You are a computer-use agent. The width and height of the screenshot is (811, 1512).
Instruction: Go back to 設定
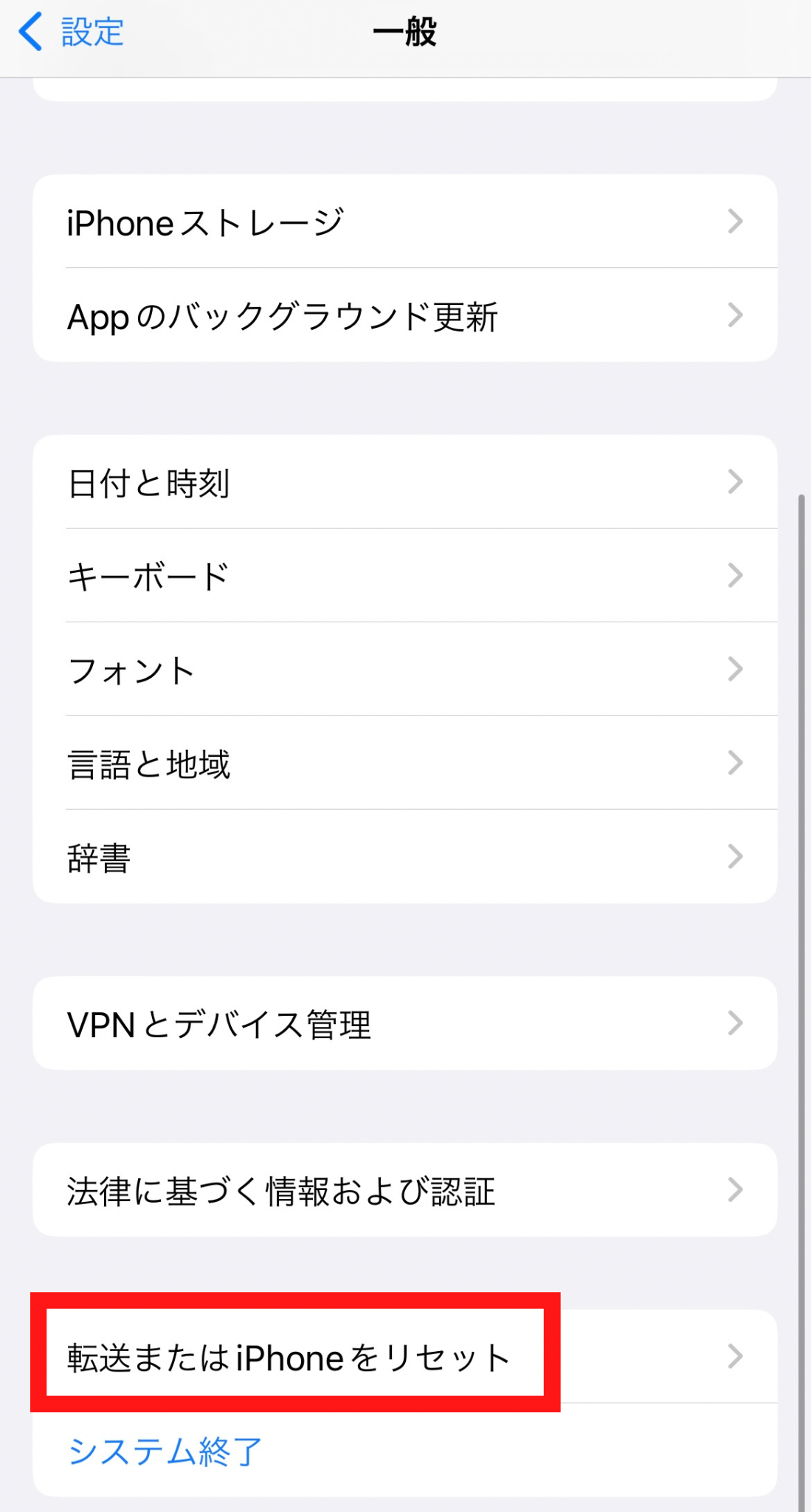(72, 32)
